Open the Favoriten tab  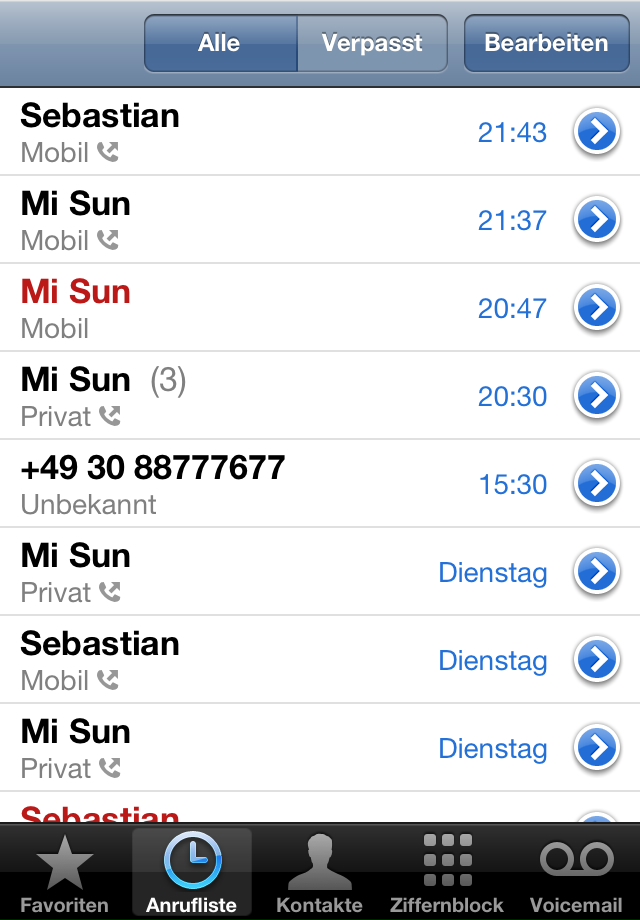[64, 873]
